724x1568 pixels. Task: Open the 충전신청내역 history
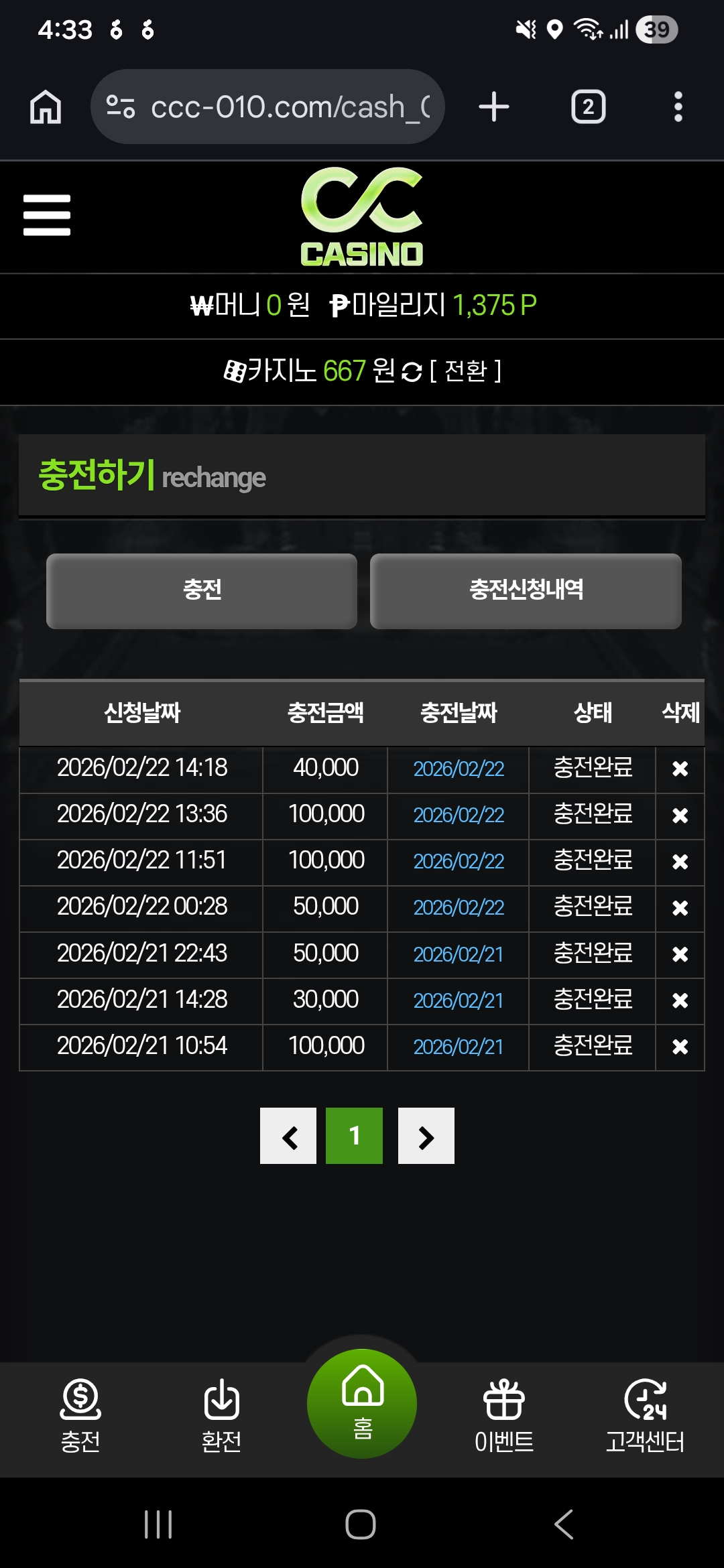click(x=526, y=590)
